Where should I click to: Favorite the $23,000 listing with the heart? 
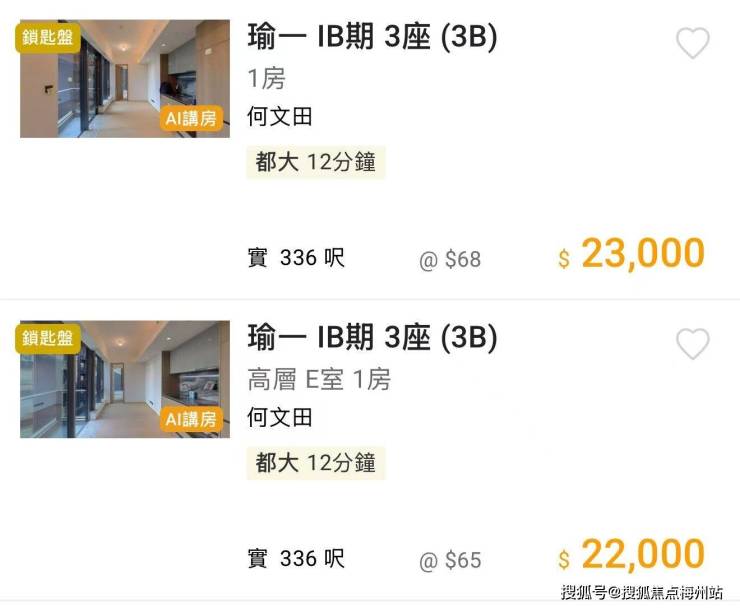[692, 43]
